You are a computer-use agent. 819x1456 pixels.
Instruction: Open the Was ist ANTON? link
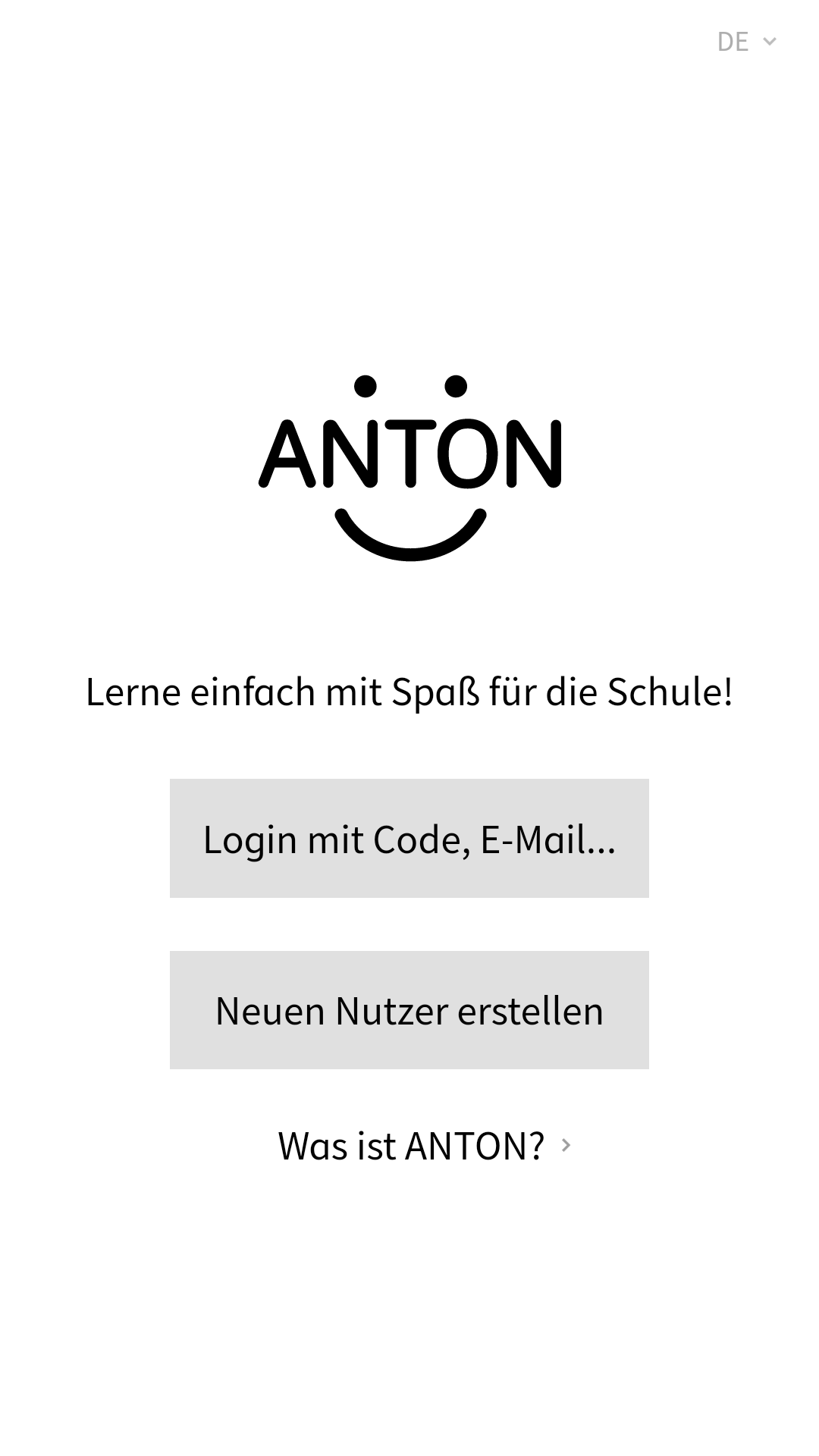[x=423, y=1146]
